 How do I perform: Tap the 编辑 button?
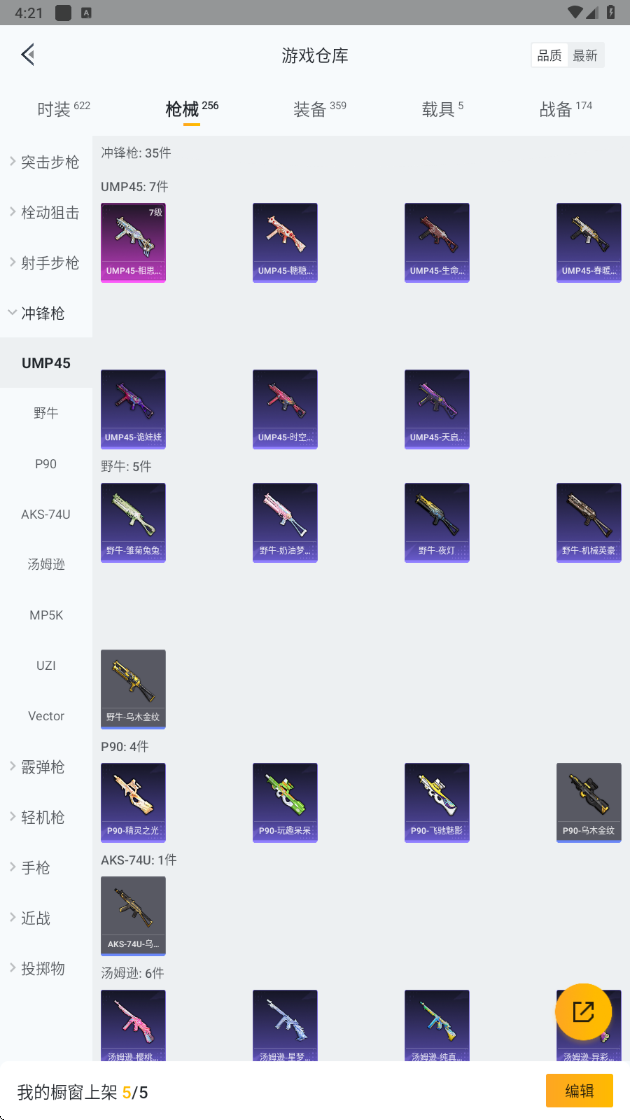(579, 1091)
